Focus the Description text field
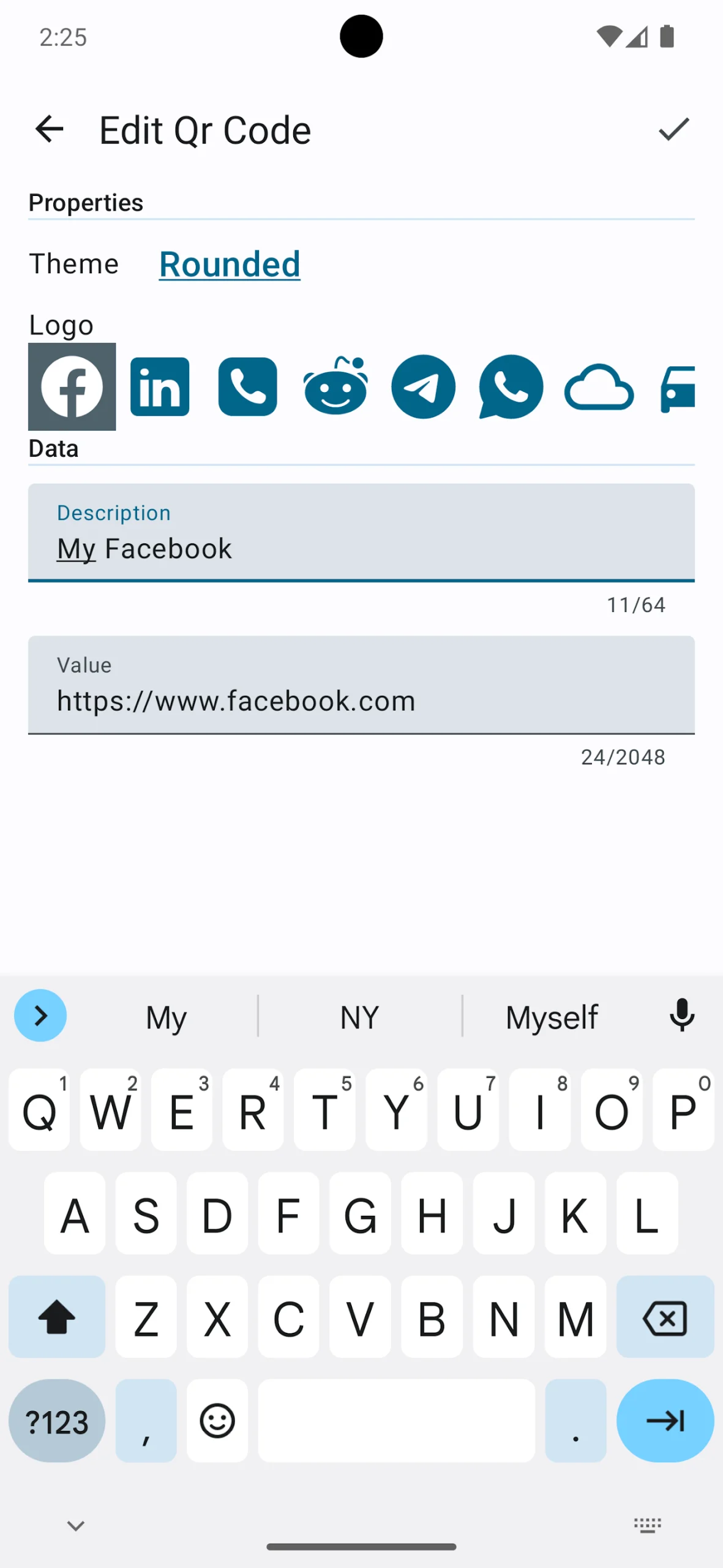The width and height of the screenshot is (723, 1568). tap(361, 532)
